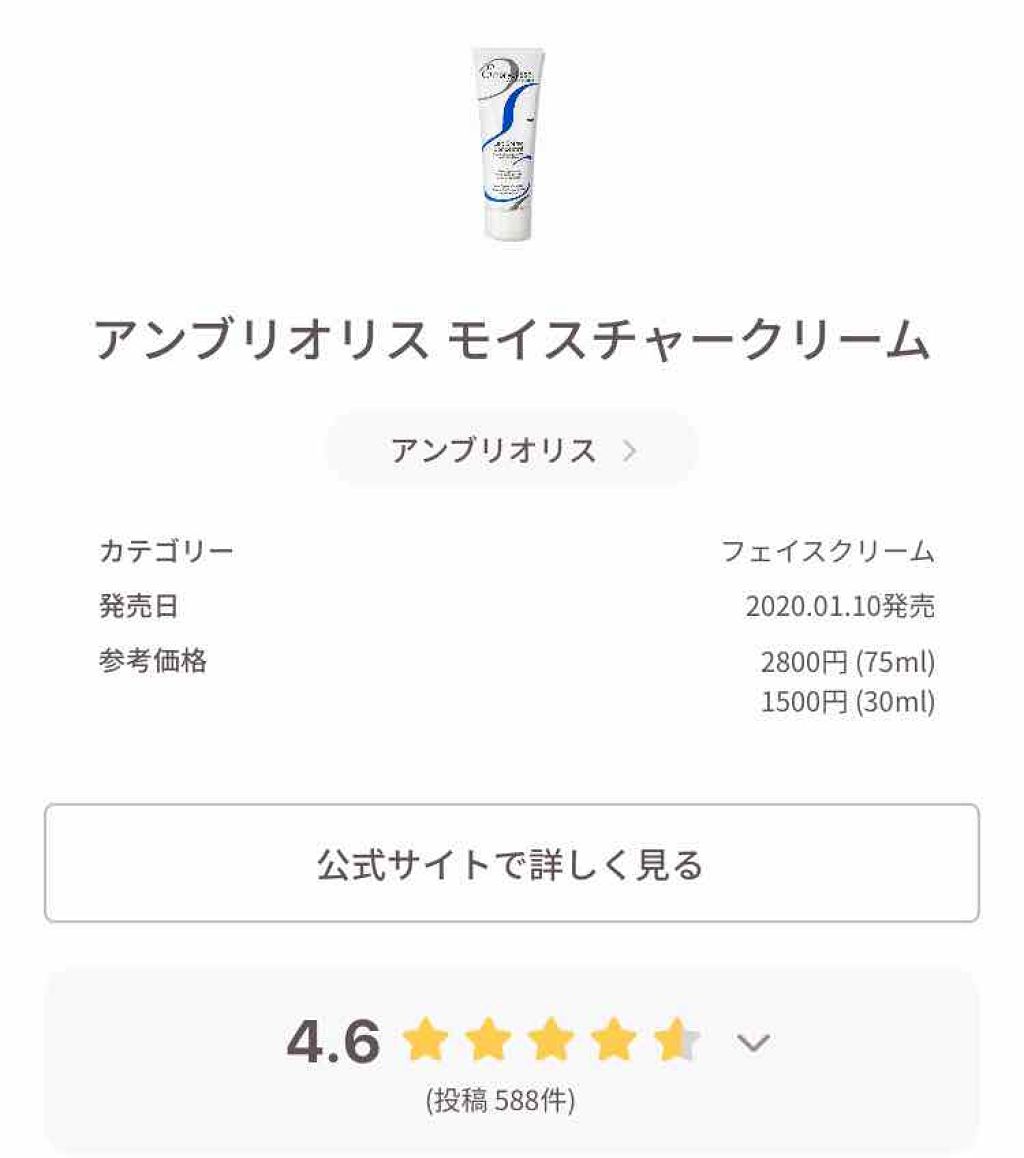Select the フェイスクリーム category value

[828, 548]
